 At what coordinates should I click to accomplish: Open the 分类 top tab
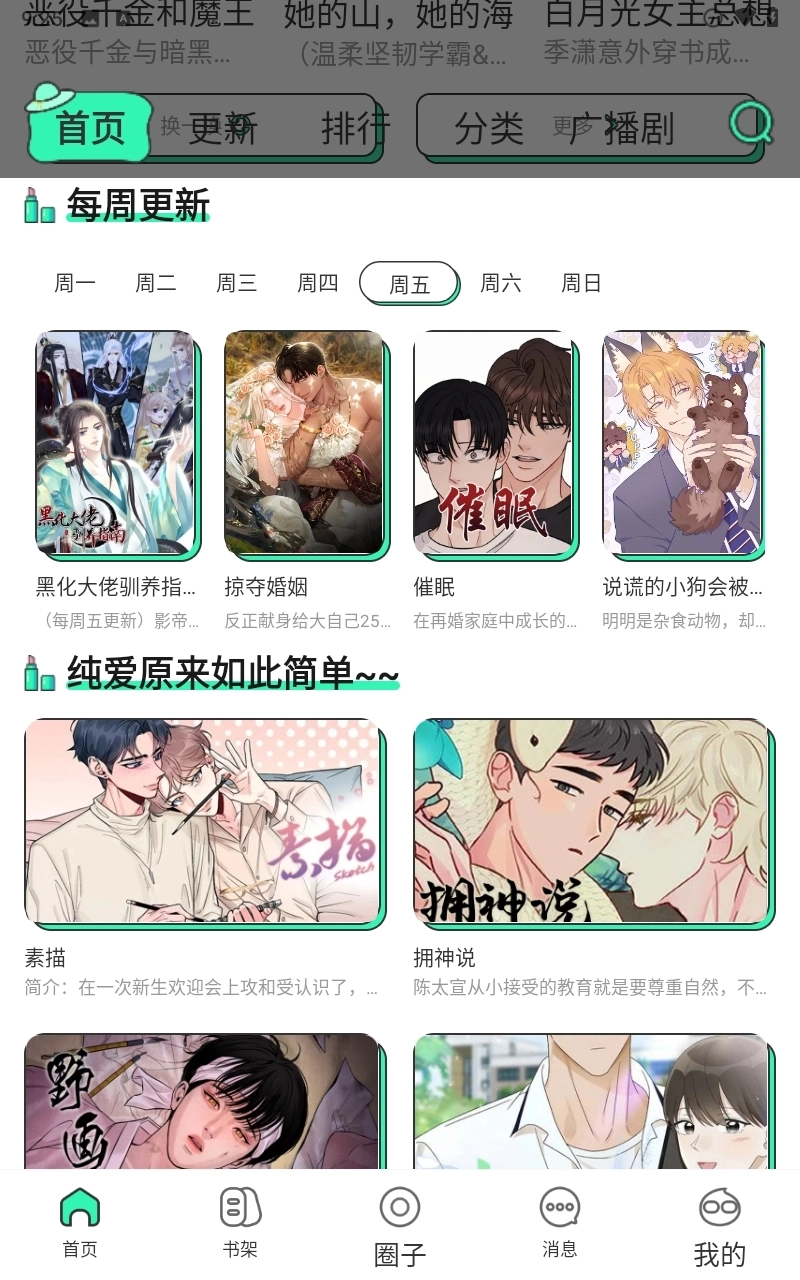(x=488, y=128)
